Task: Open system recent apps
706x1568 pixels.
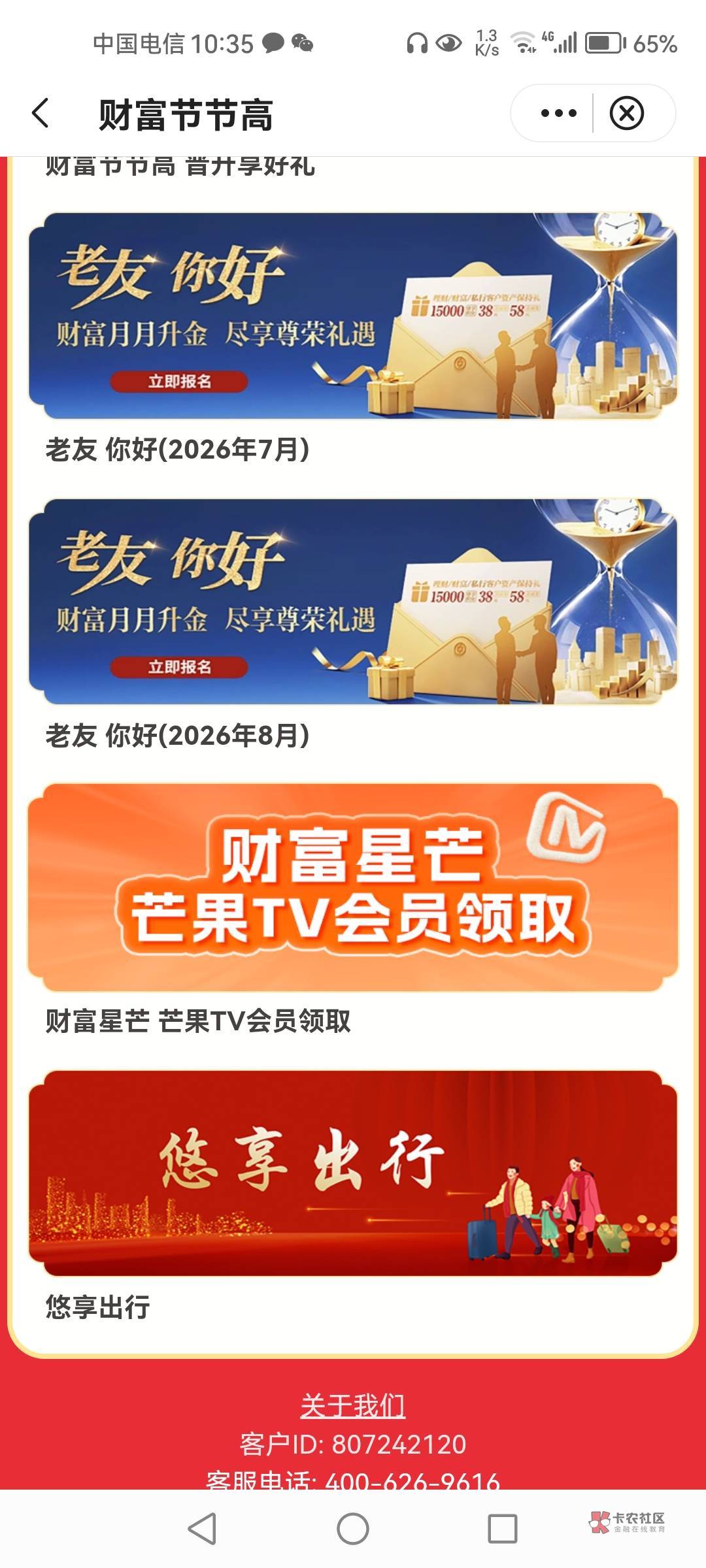Action: 503,1529
